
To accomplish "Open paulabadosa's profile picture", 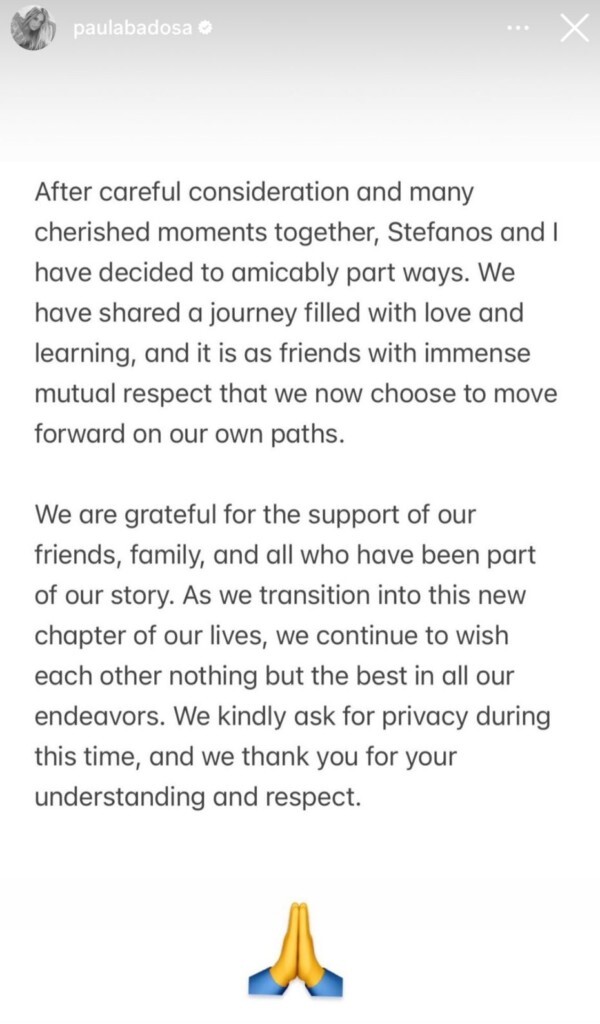I will 33,30.
